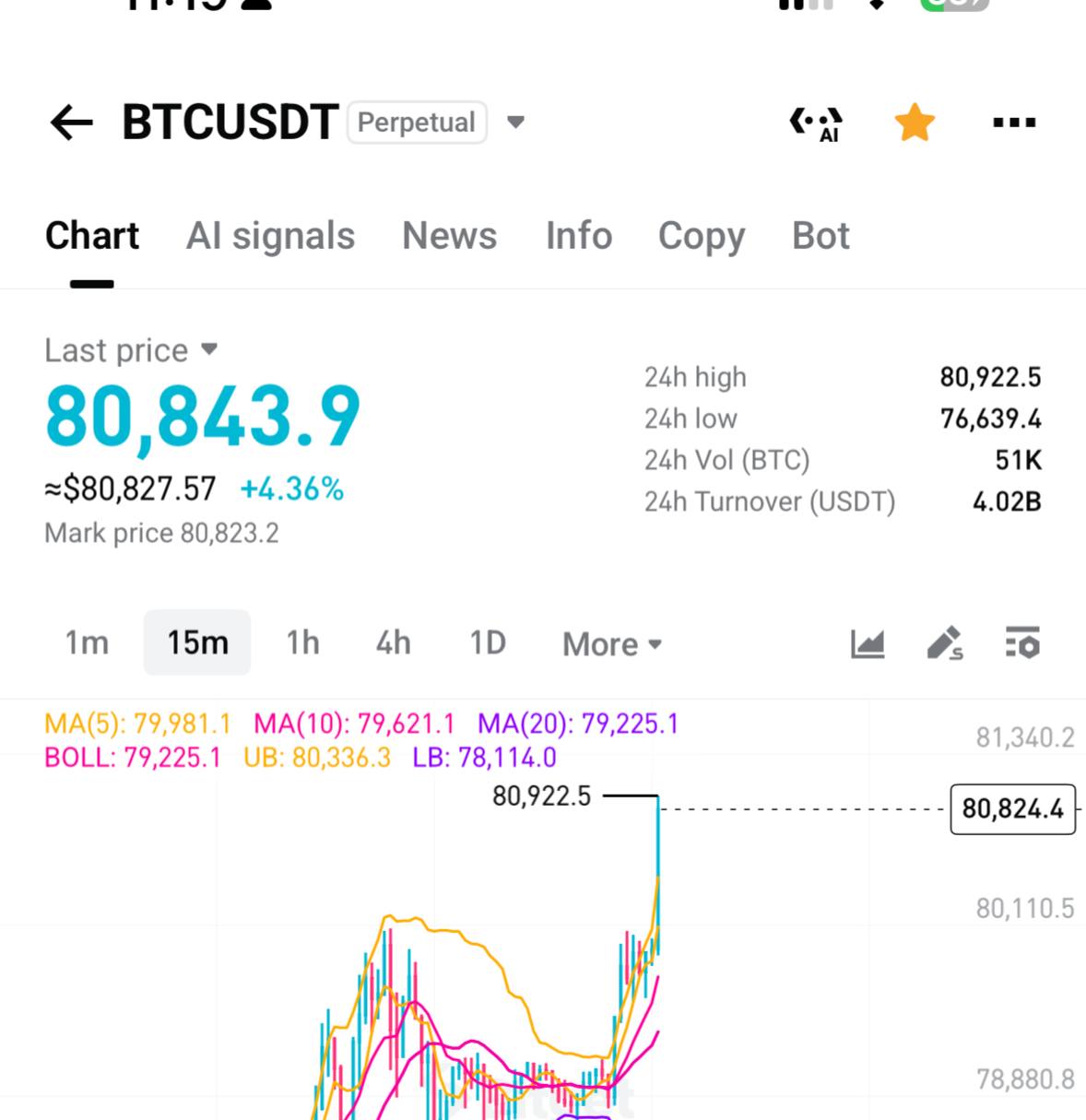Viewport: 1086px width, 1120px height.
Task: Expand the Last price dropdown
Action: point(209,349)
